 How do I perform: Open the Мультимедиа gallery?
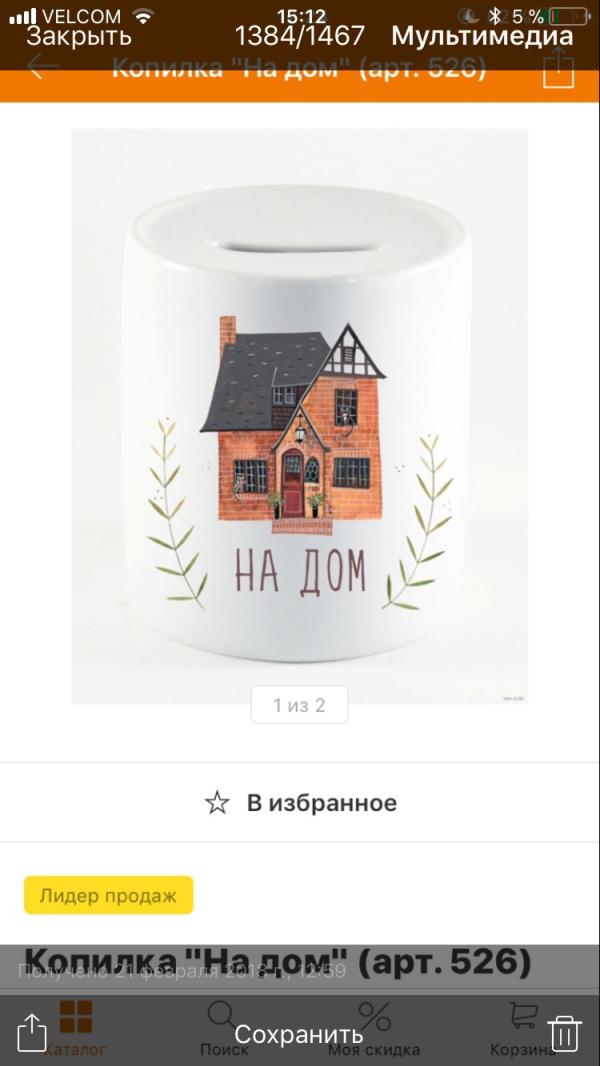482,36
